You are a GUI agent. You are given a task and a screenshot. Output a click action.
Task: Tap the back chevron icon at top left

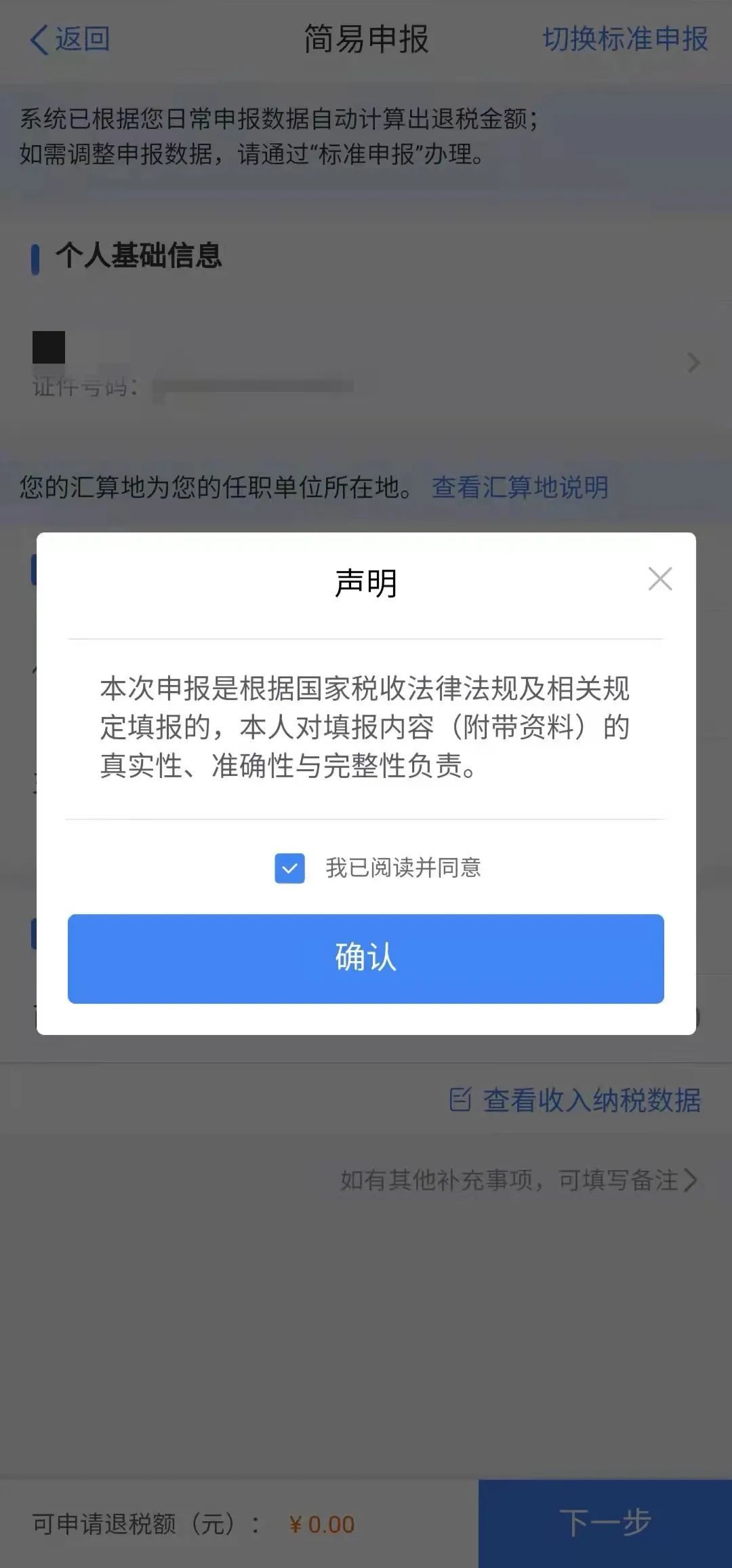(39, 40)
